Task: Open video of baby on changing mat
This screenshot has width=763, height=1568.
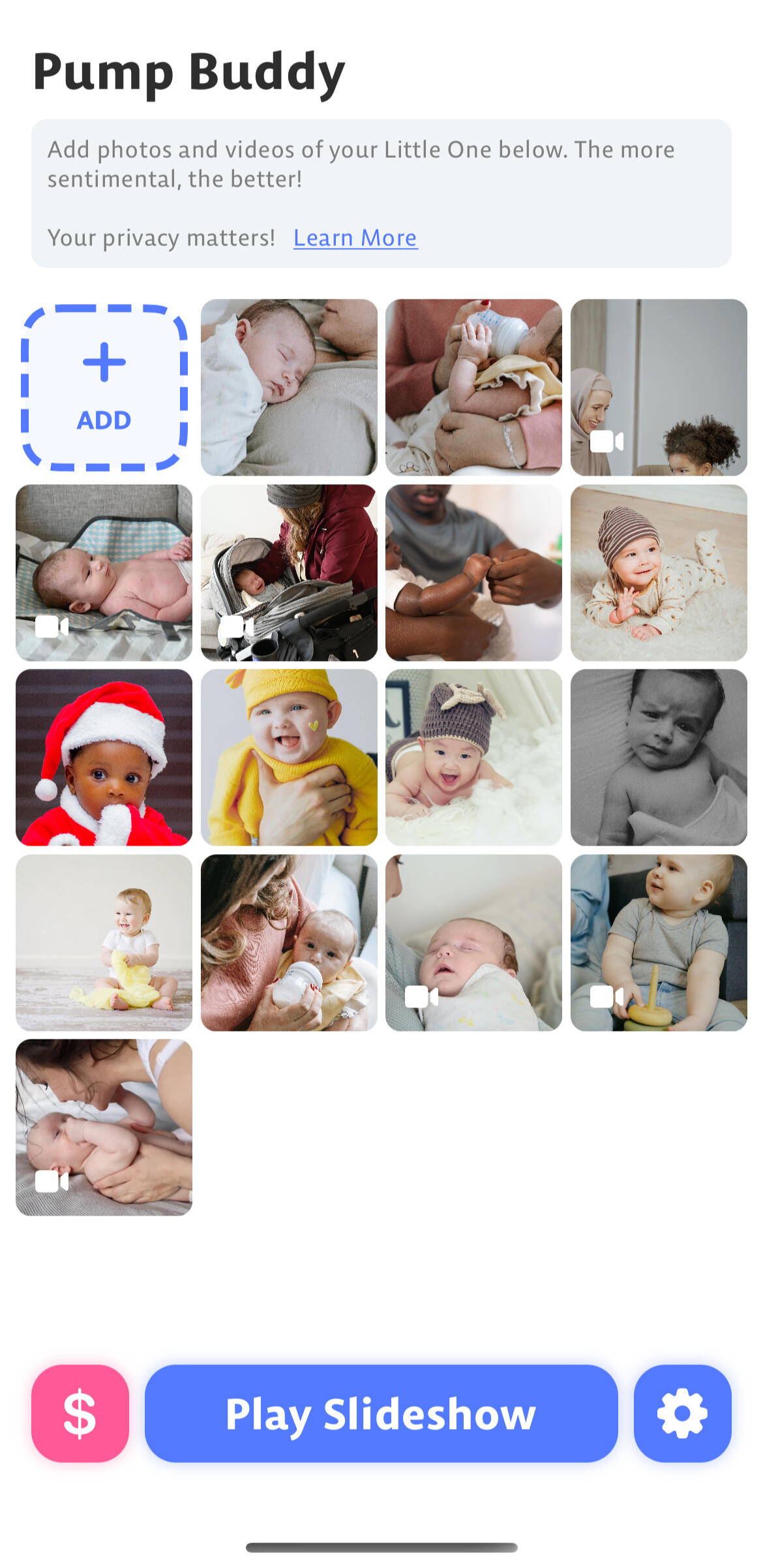Action: 104,572
